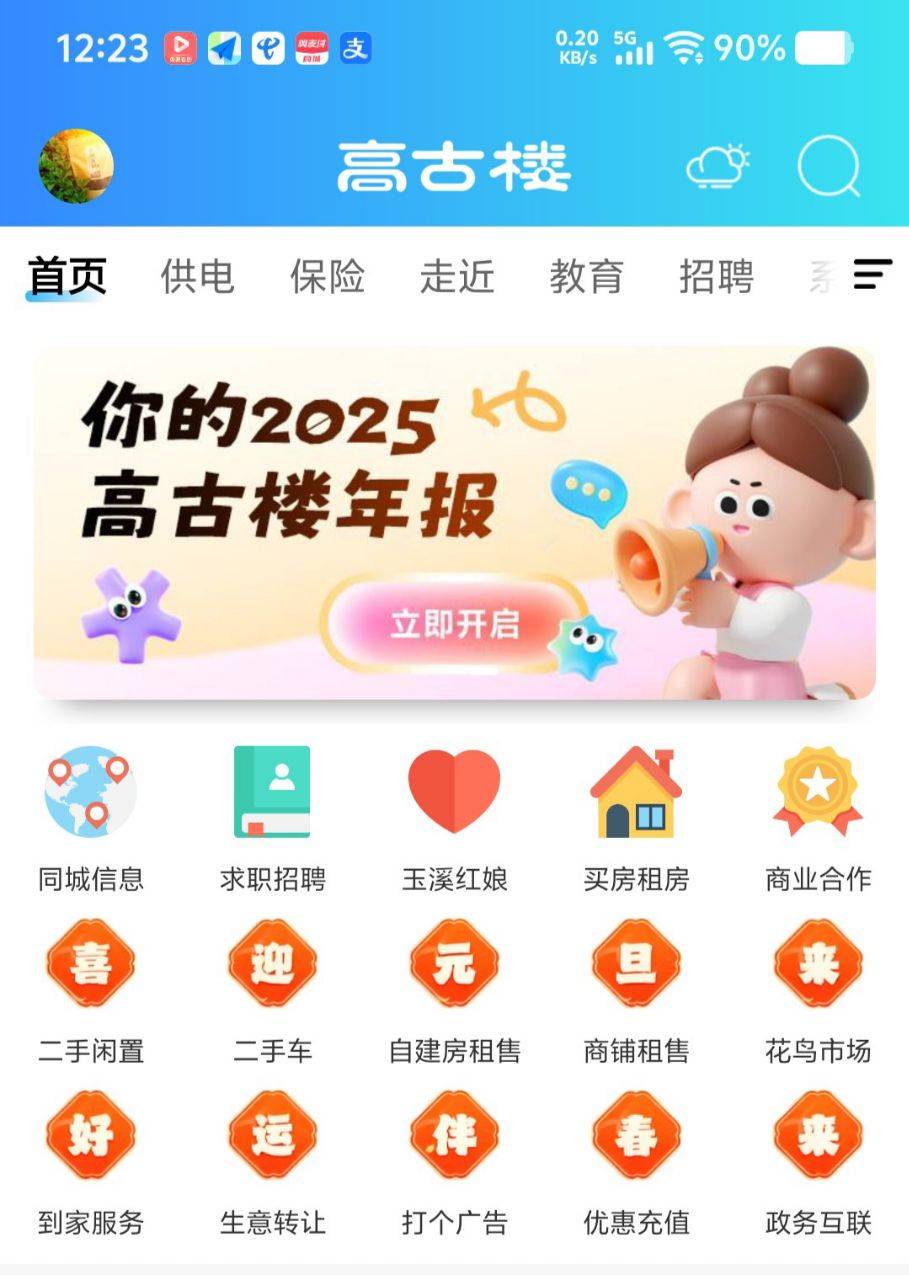Open 玉溪红娘 matchmaking

(454, 817)
